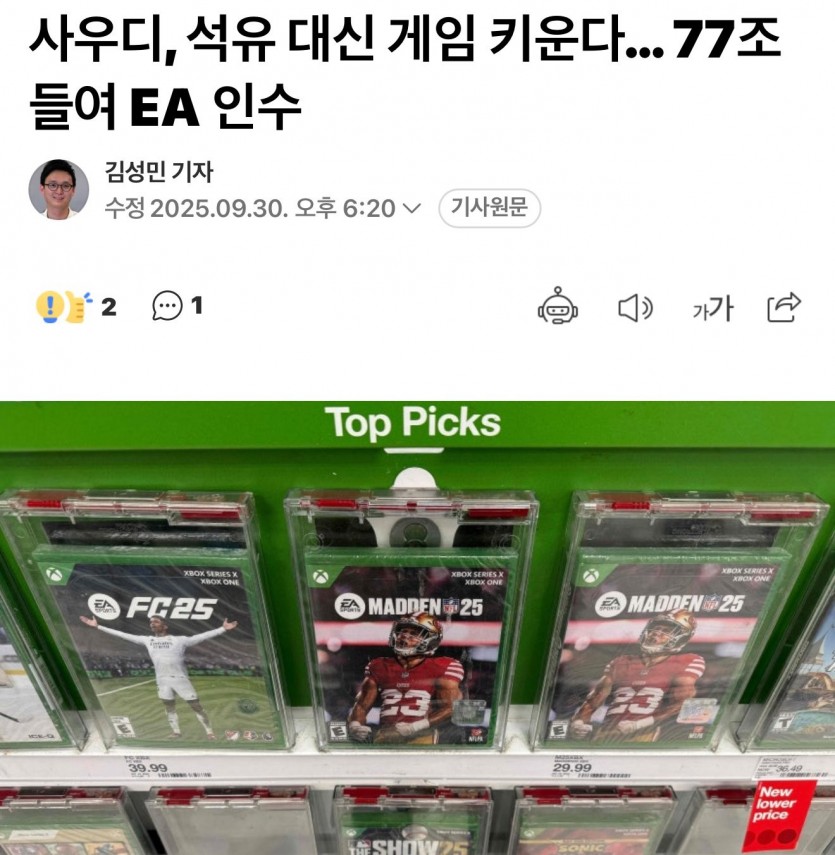Open the Top Picks article photo
835x855 pixels.
417,628
